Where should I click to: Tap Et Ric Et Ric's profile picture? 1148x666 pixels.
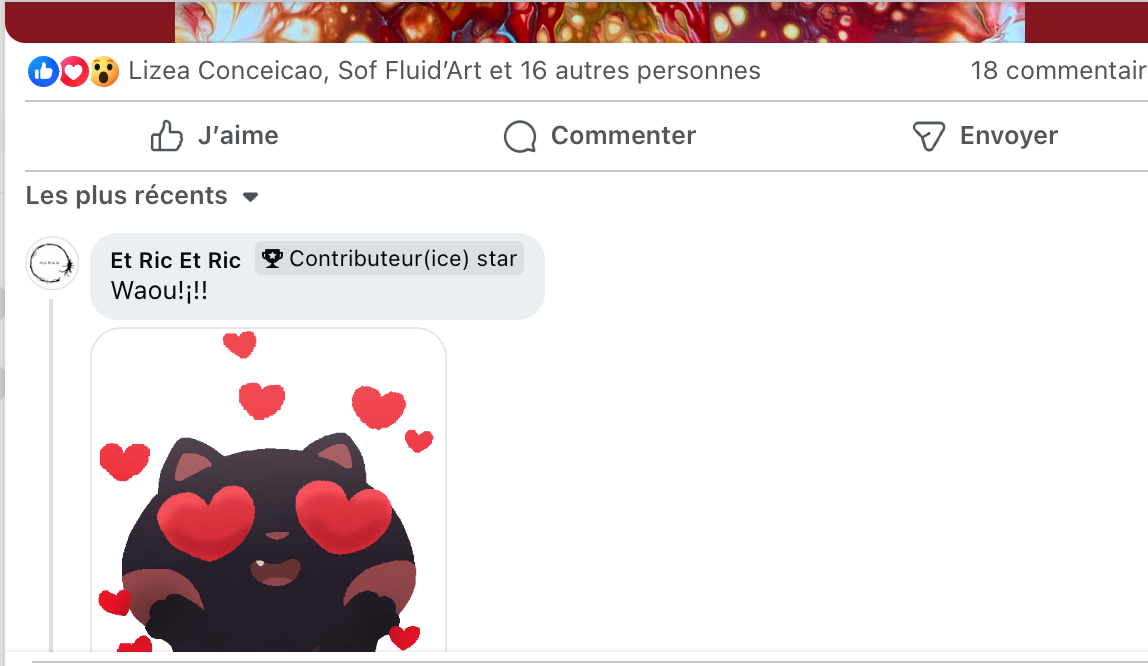(52, 263)
